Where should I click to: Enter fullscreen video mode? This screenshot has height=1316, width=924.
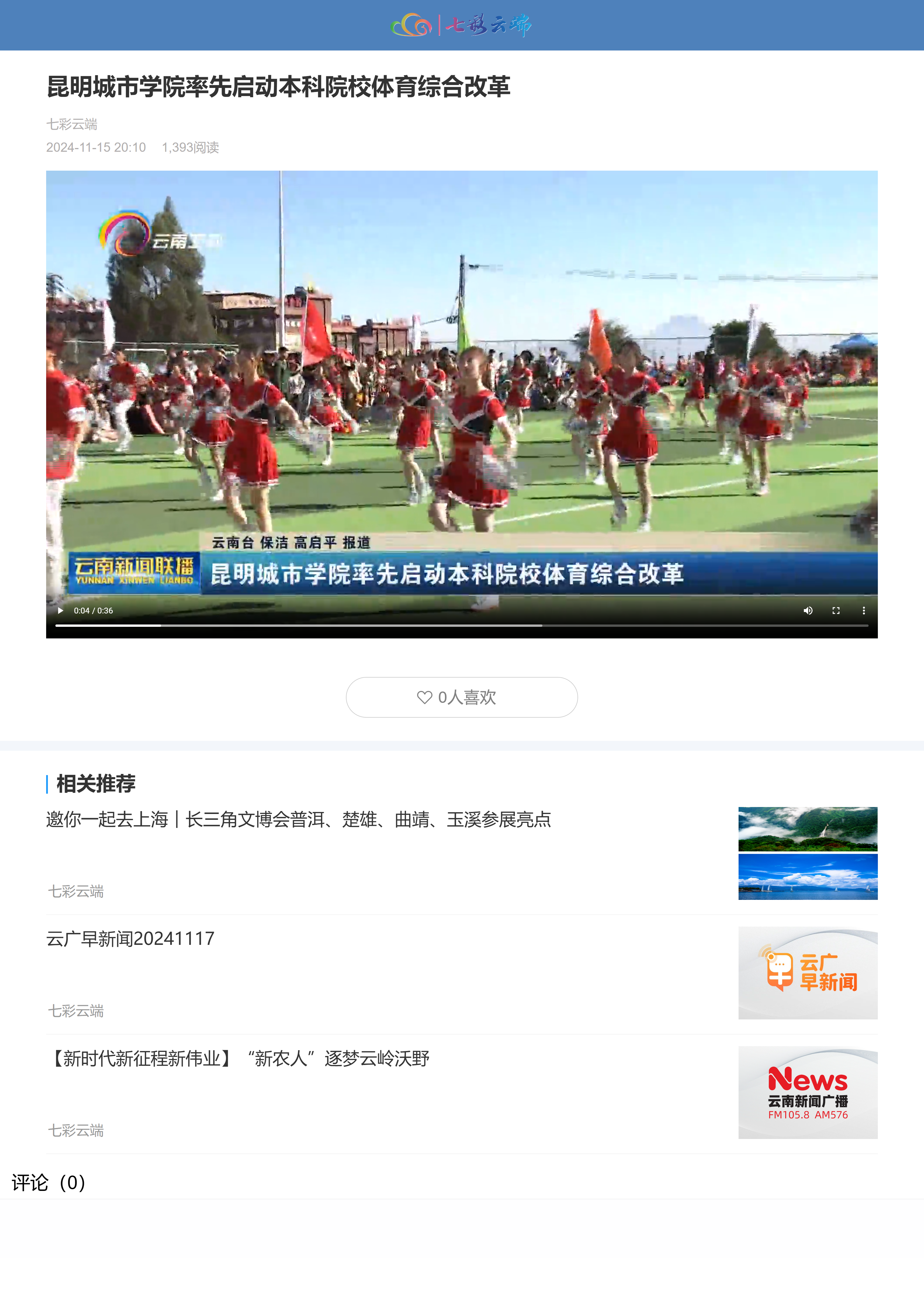tap(836, 611)
